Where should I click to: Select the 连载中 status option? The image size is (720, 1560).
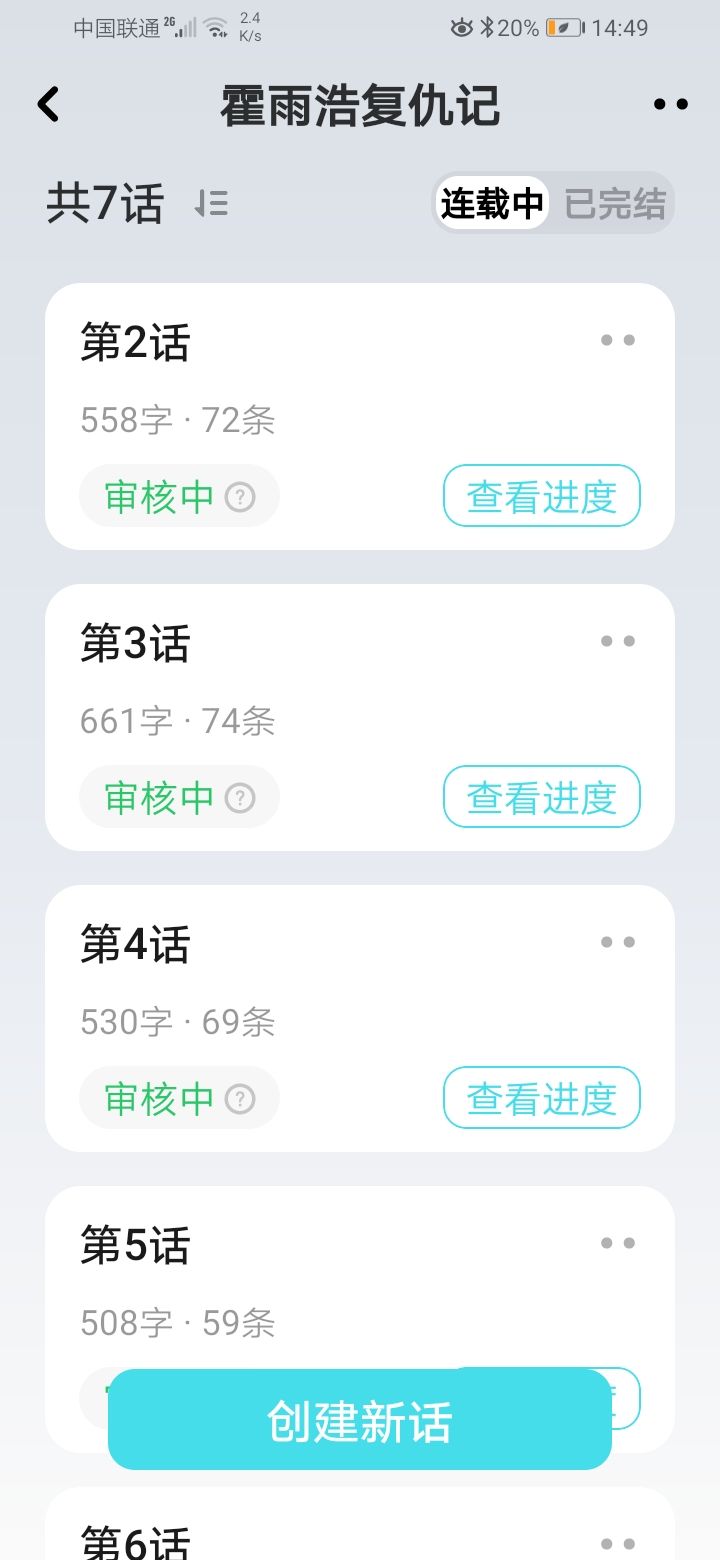click(x=492, y=204)
